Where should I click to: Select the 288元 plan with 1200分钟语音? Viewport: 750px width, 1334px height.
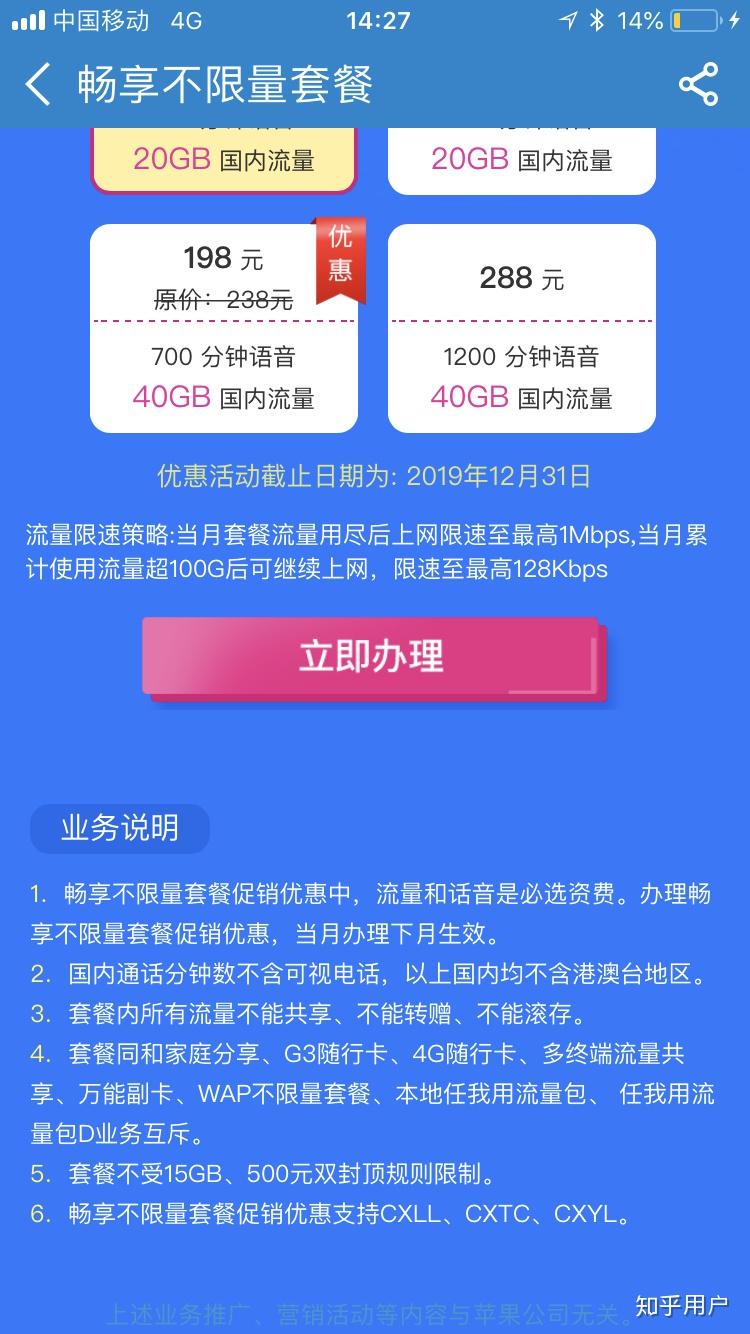(521, 328)
